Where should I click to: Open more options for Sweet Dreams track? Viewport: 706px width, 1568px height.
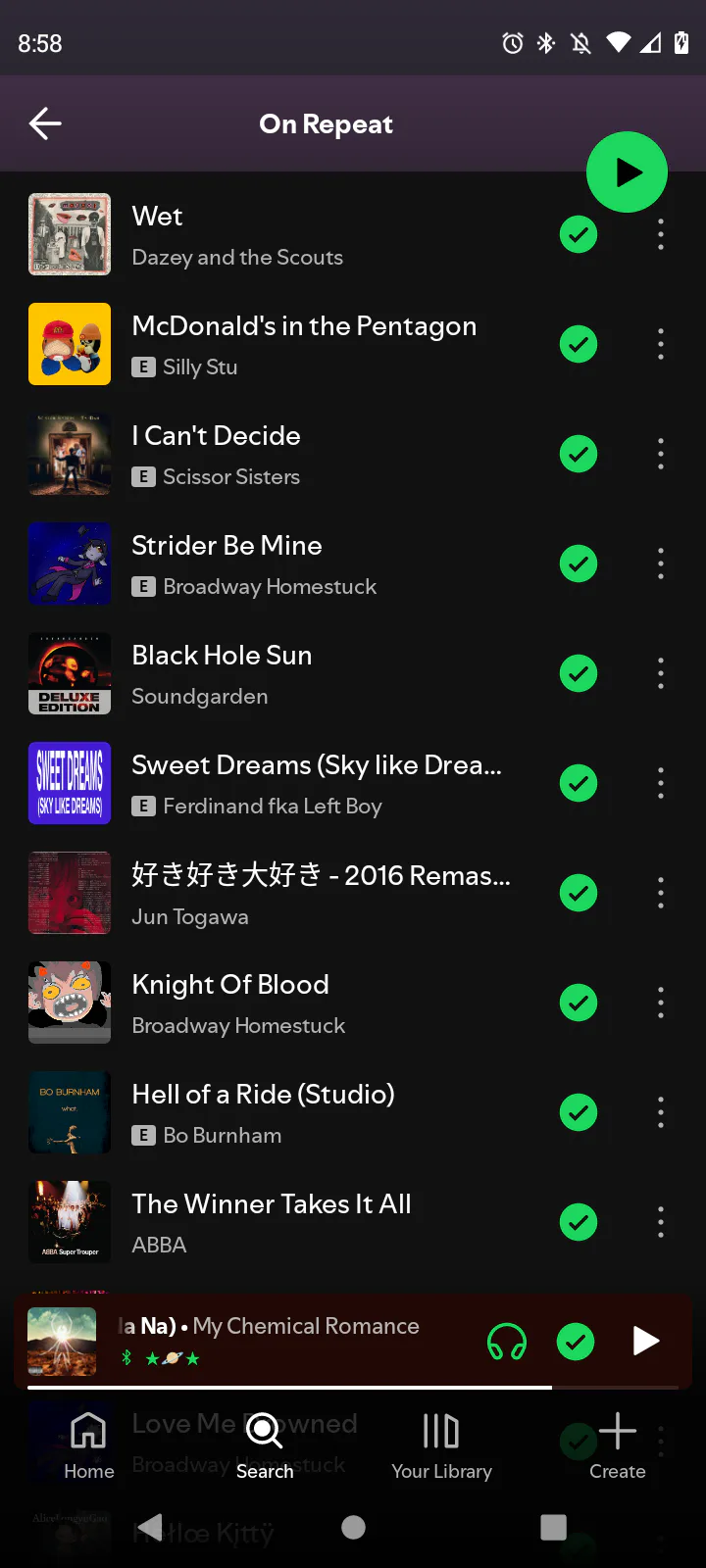[x=661, y=783]
